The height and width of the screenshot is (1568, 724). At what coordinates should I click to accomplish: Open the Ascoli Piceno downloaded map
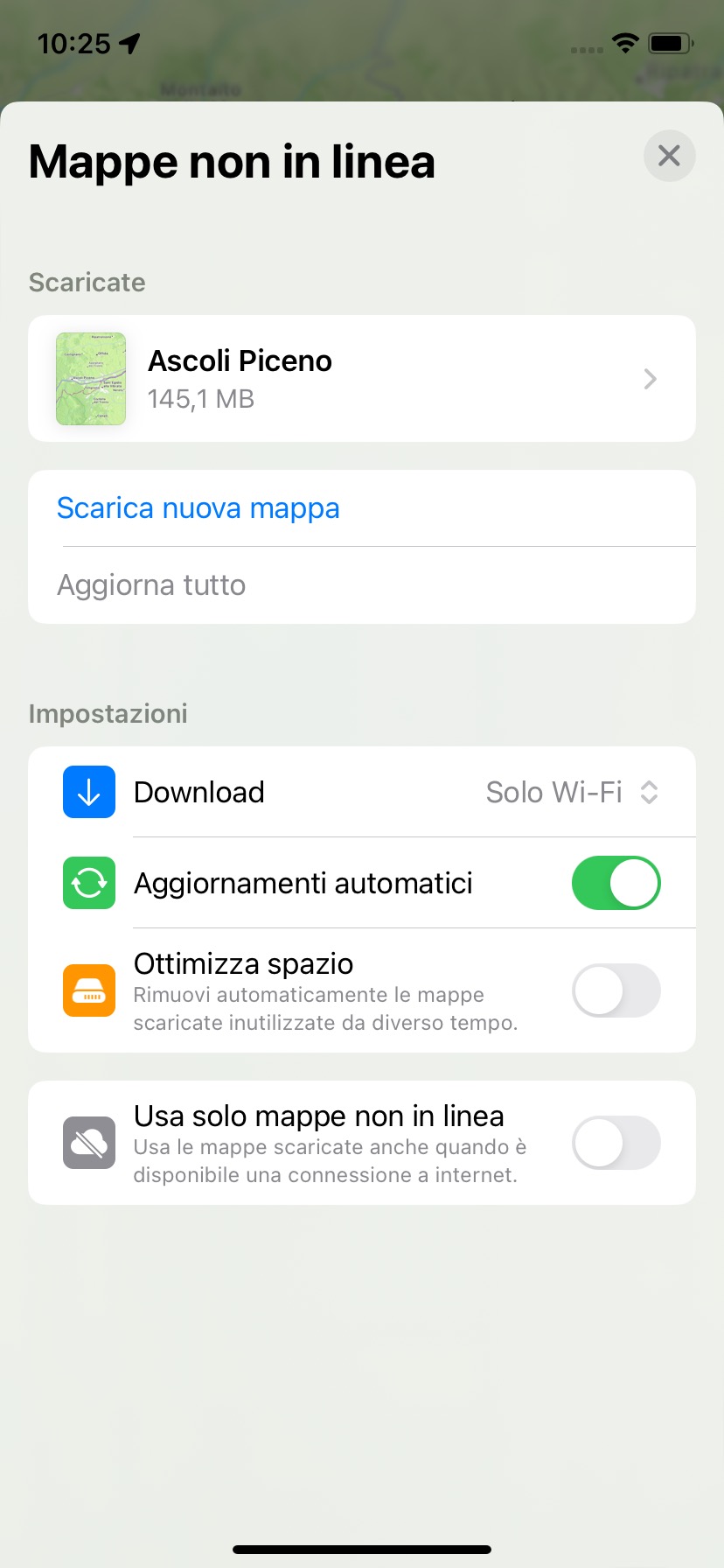coord(361,379)
